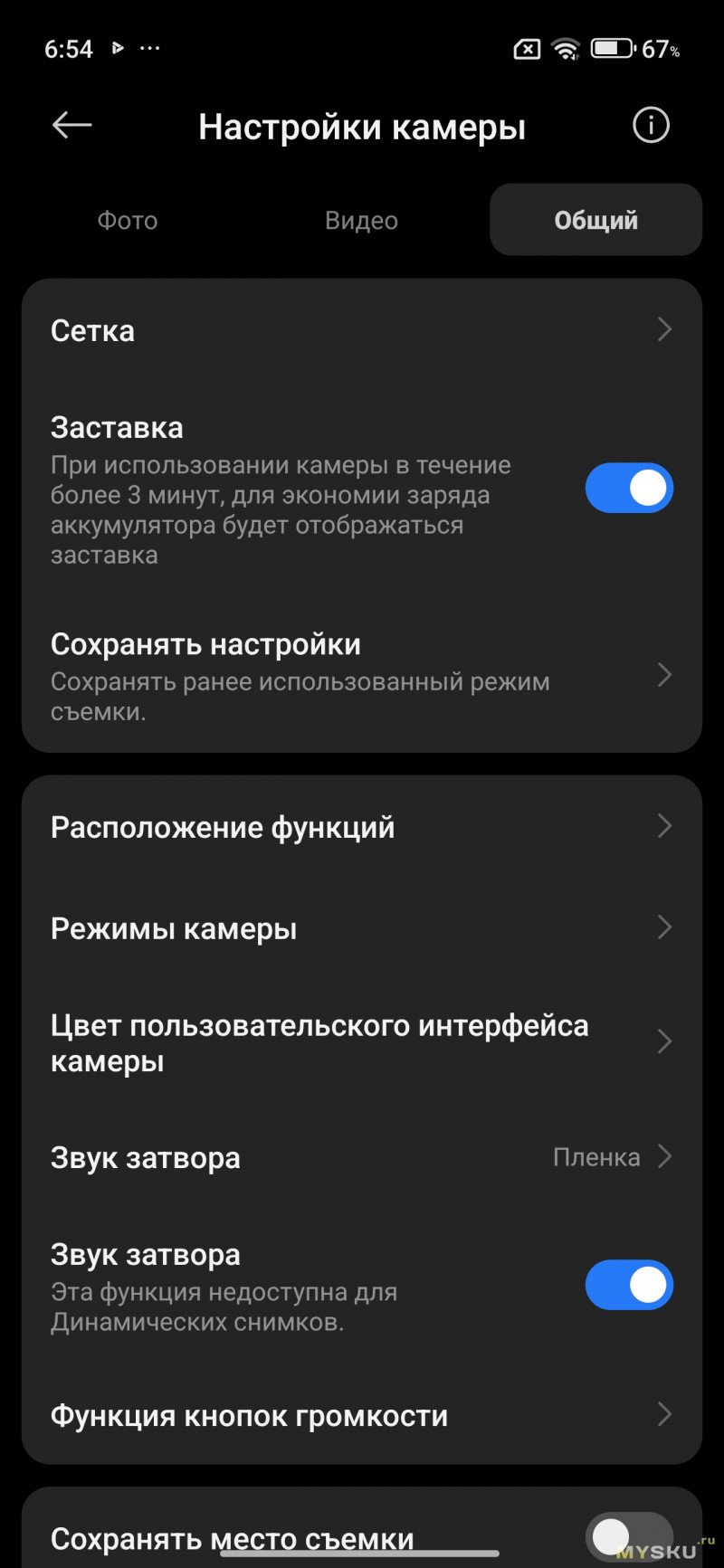Viewport: 724px width, 1568px height.
Task: Open Функция кнопок громкости
Action: [x=362, y=1415]
